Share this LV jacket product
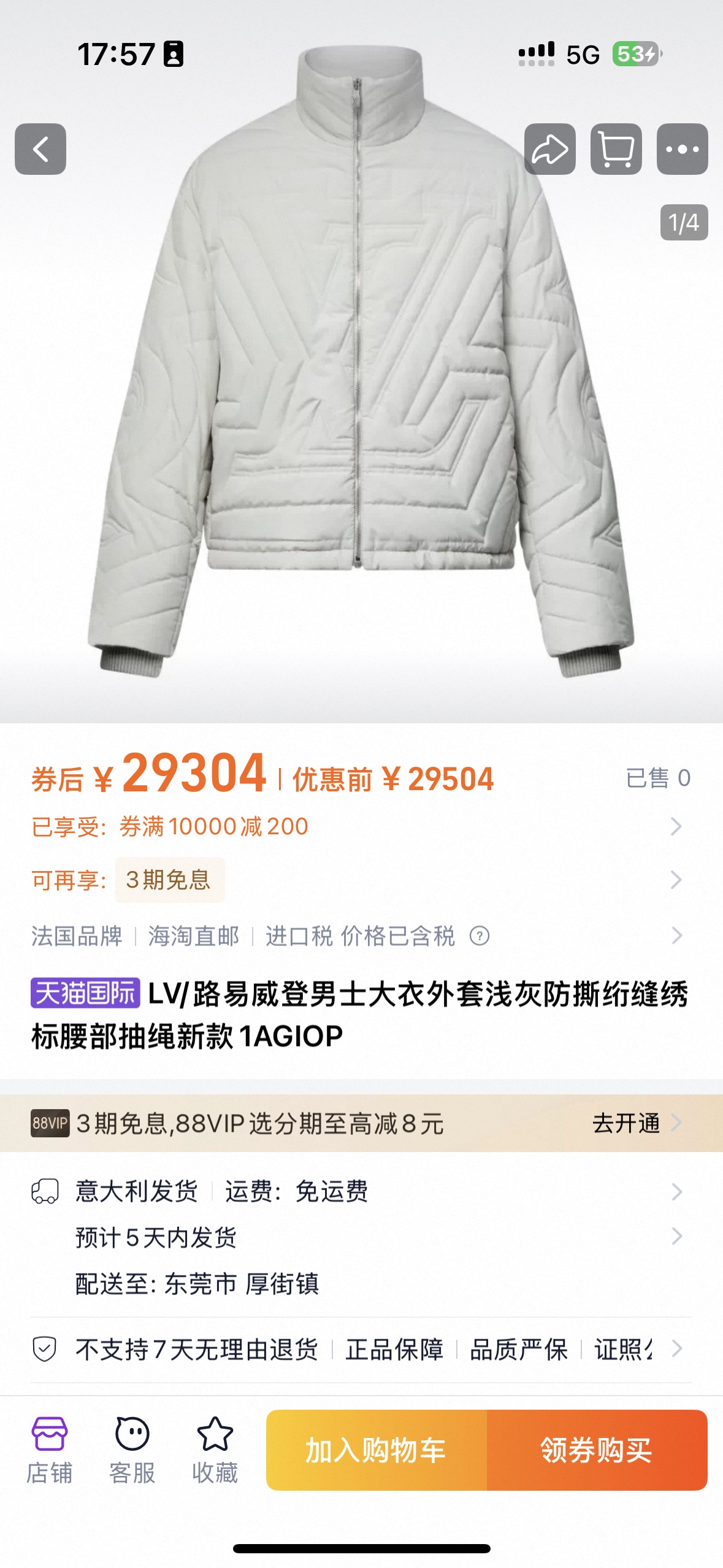Viewport: 723px width, 1568px height. coord(549,149)
